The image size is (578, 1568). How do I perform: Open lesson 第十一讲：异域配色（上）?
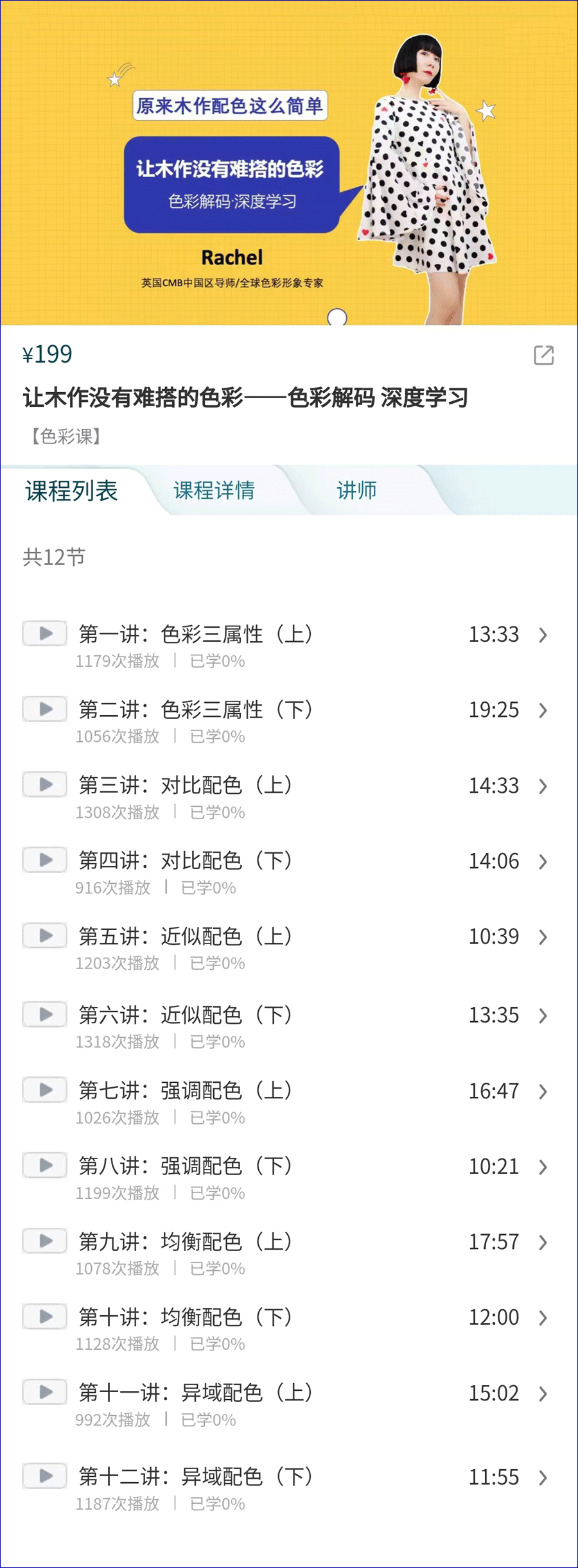coord(195,1392)
